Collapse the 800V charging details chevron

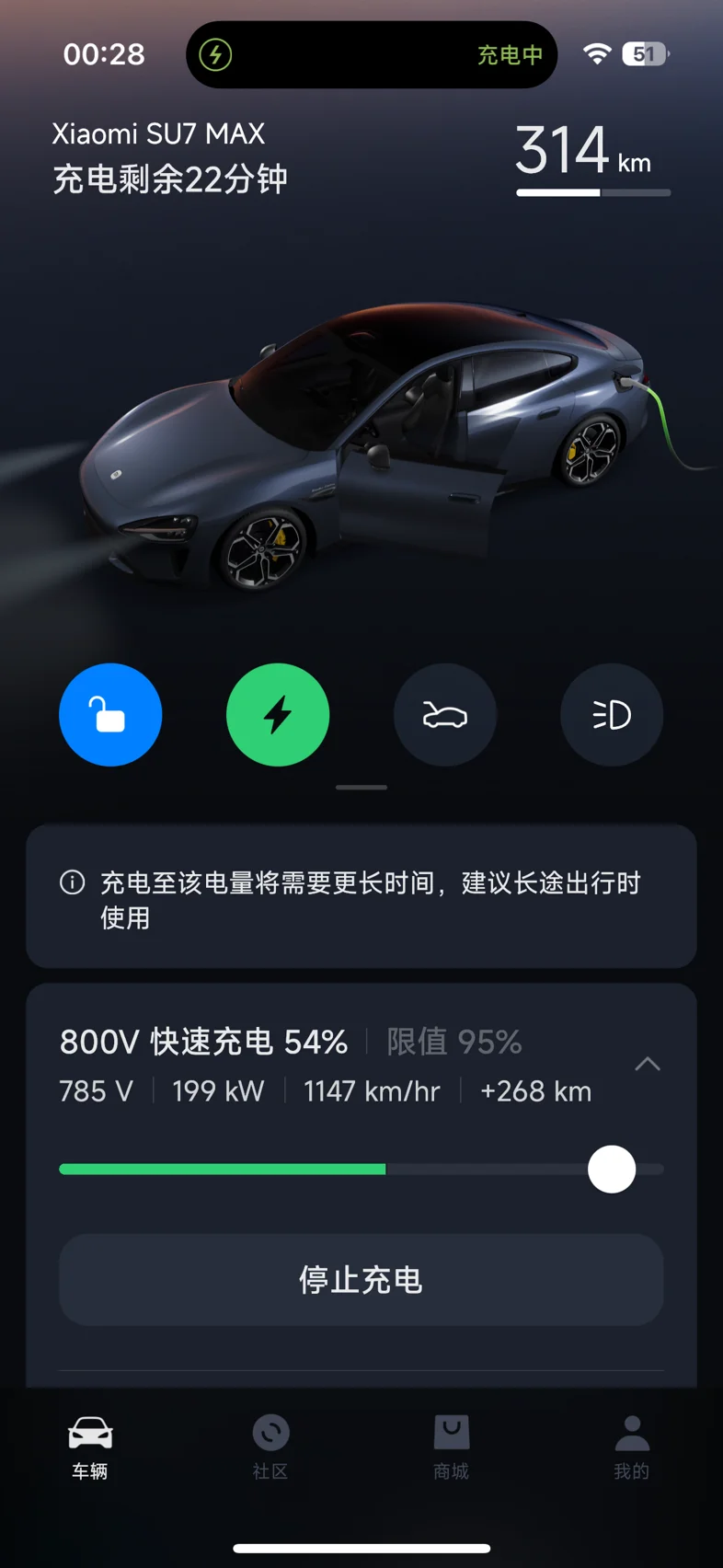pos(648,1064)
